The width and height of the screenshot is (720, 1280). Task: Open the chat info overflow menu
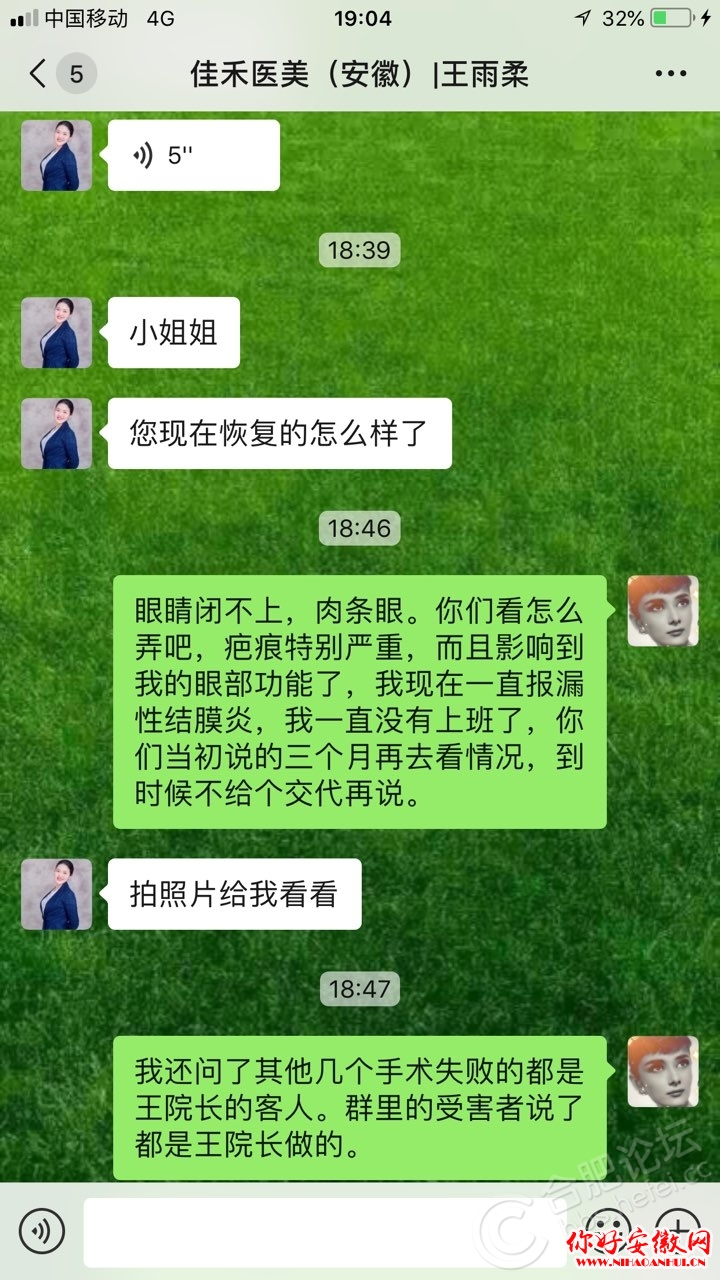670,74
